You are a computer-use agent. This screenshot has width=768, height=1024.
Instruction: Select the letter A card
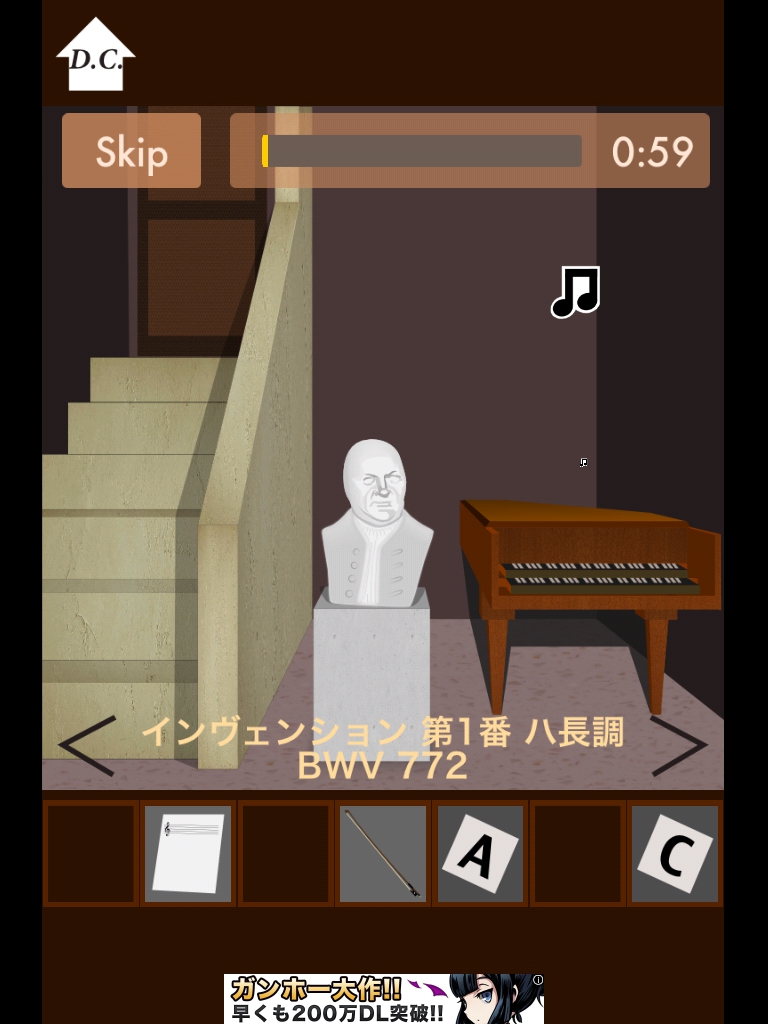point(480,853)
